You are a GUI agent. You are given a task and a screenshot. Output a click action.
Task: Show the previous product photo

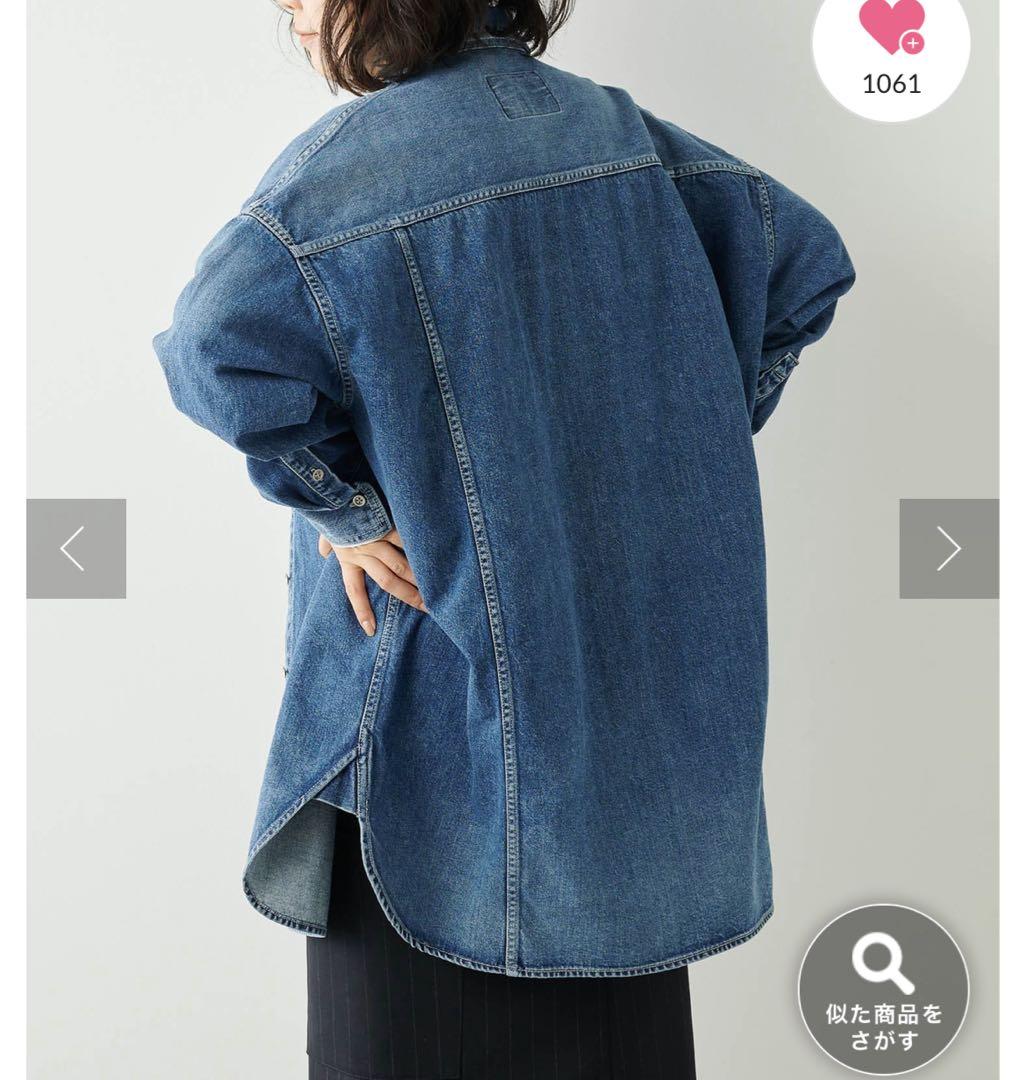[x=76, y=549]
